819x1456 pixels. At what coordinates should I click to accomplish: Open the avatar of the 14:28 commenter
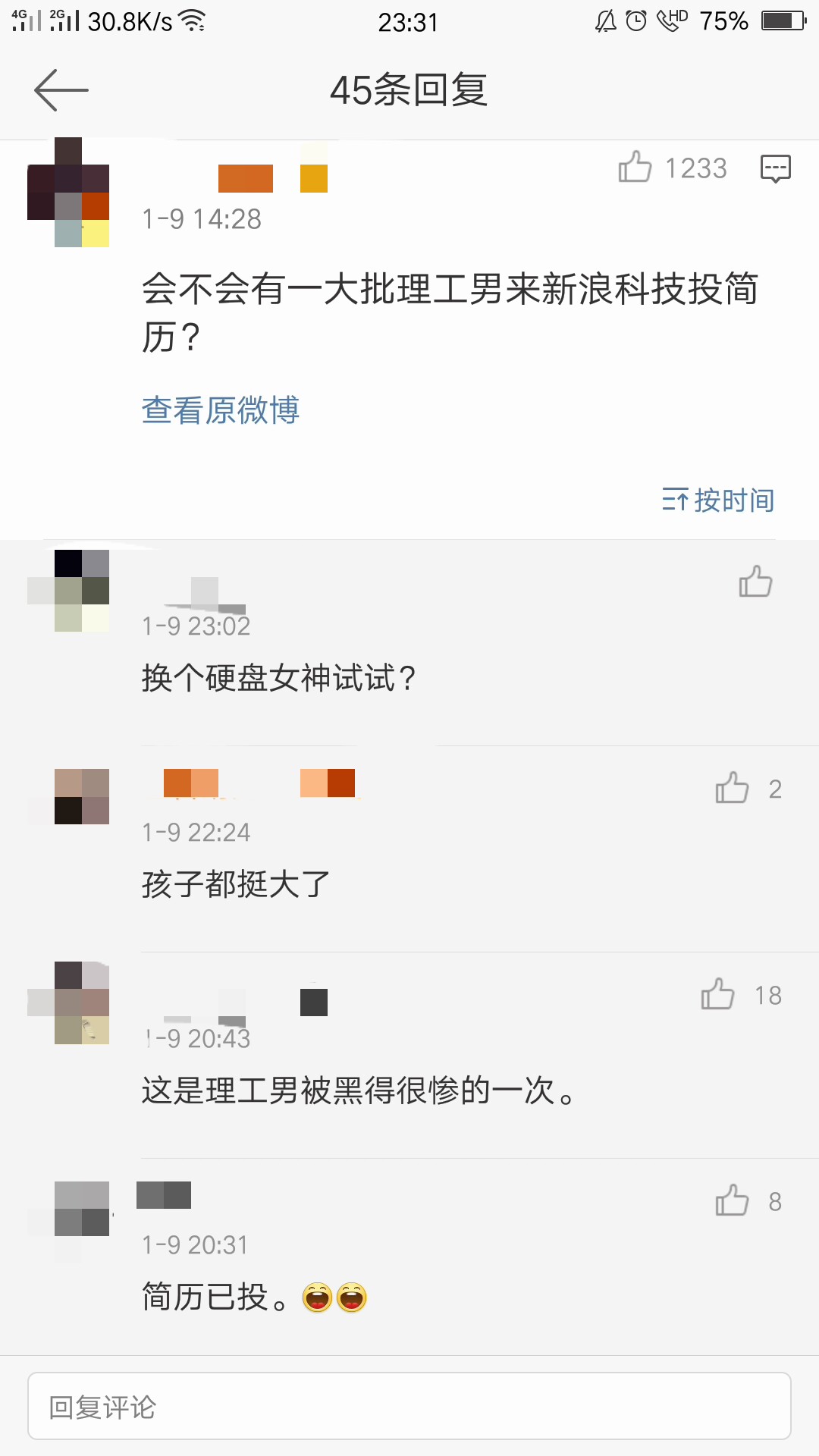tap(69, 193)
